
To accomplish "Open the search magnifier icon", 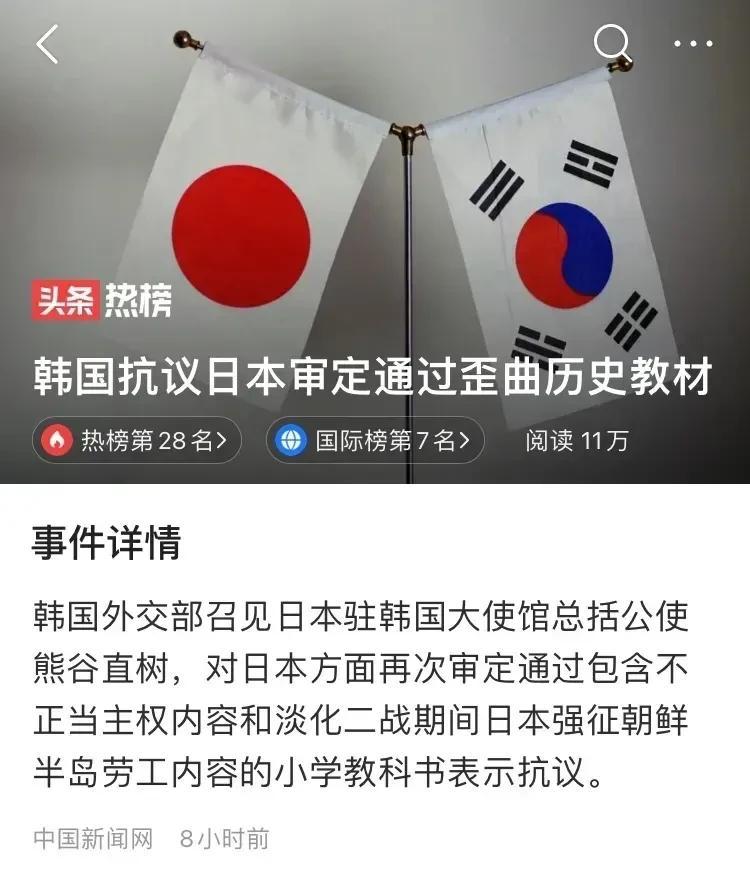I will click(612, 44).
